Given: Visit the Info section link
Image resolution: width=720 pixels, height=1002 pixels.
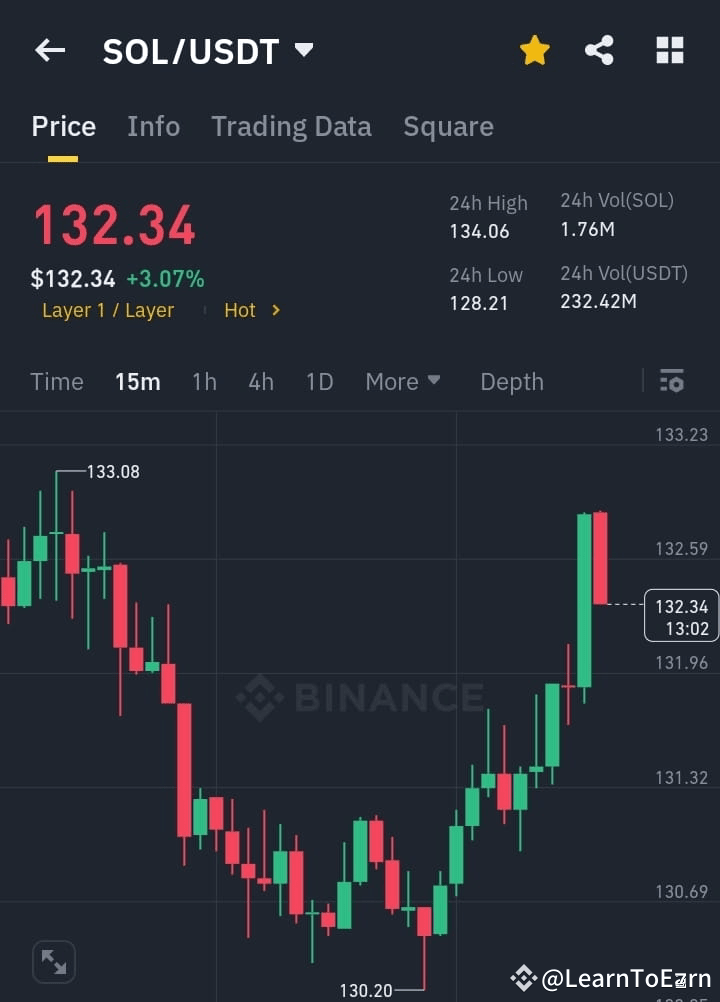Looking at the screenshot, I should (153, 126).
